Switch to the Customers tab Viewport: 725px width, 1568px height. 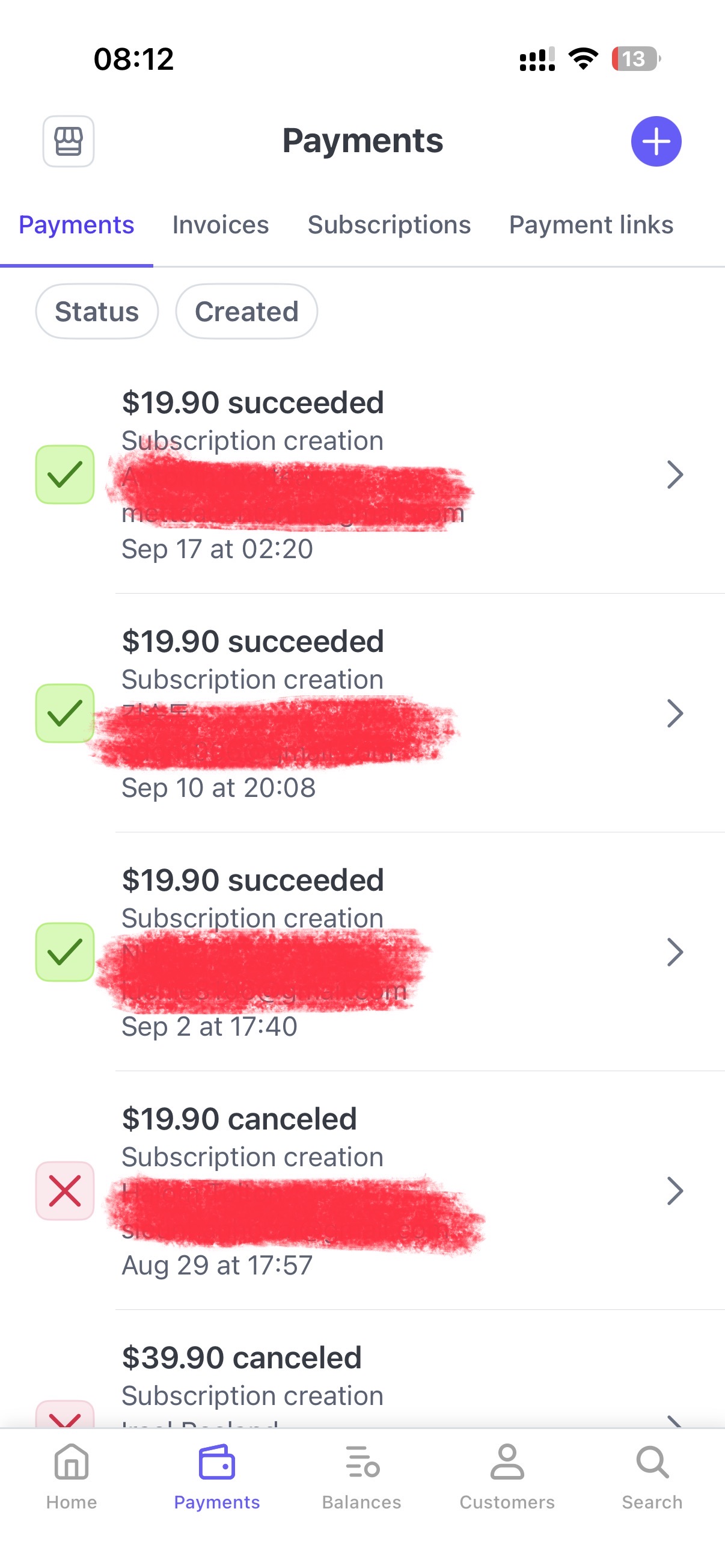[x=507, y=1477]
